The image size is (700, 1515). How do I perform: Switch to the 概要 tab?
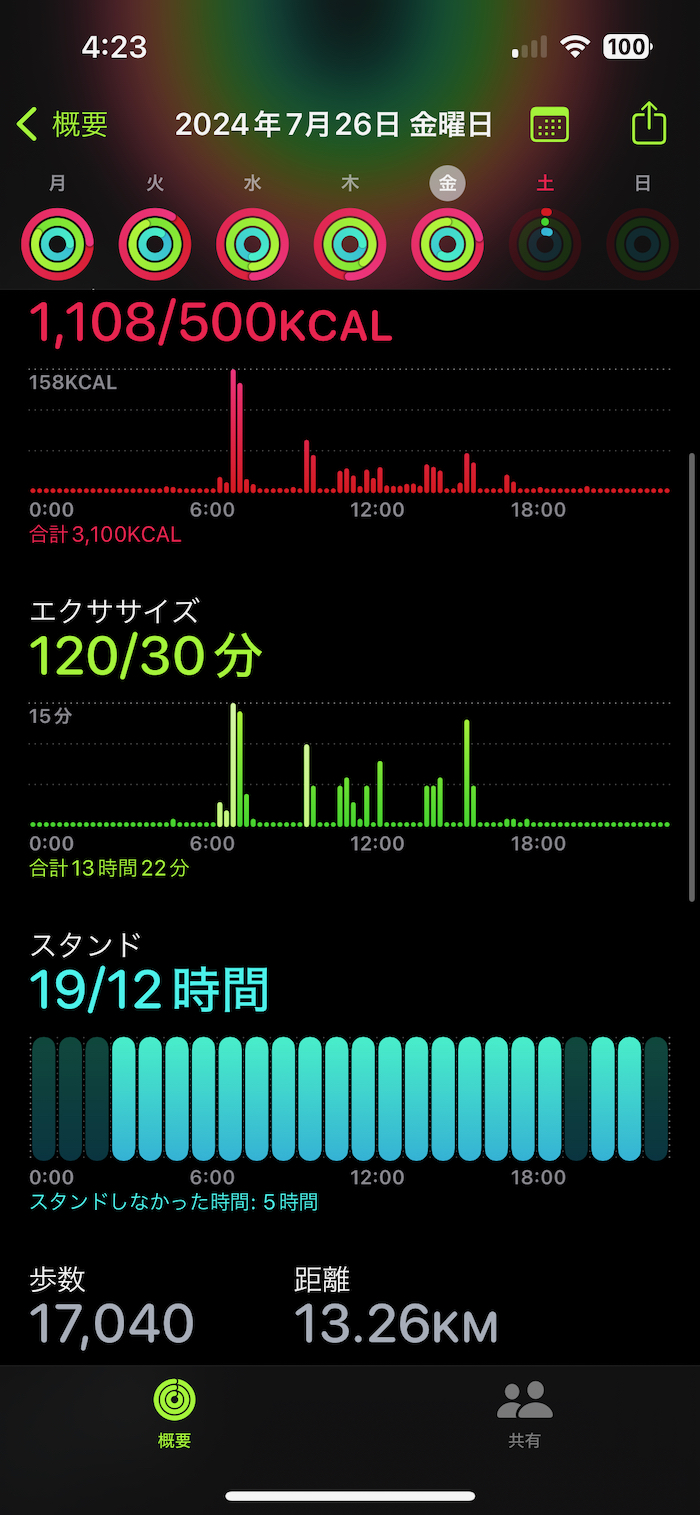coord(175,1413)
